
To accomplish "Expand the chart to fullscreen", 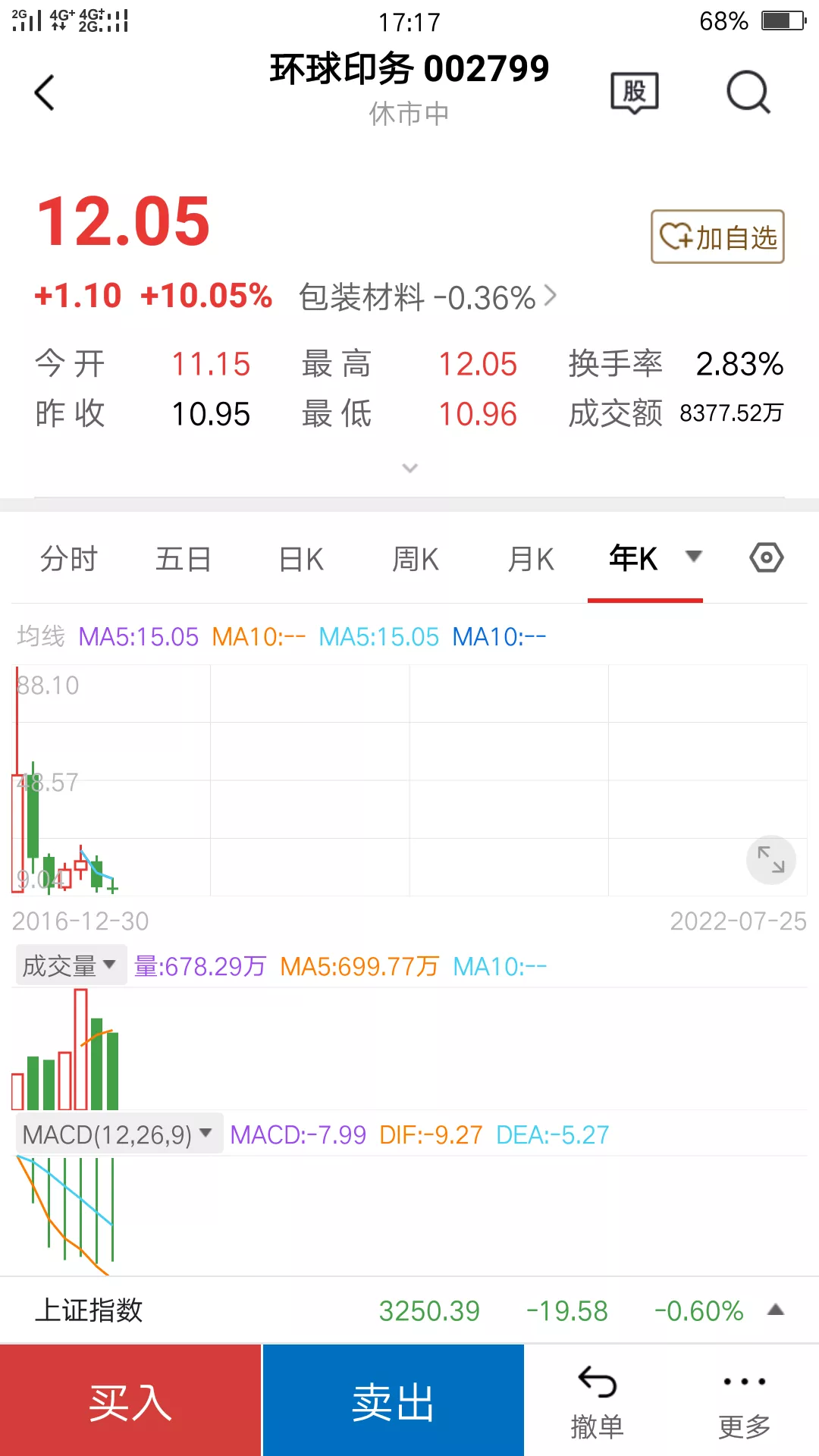I will [771, 860].
